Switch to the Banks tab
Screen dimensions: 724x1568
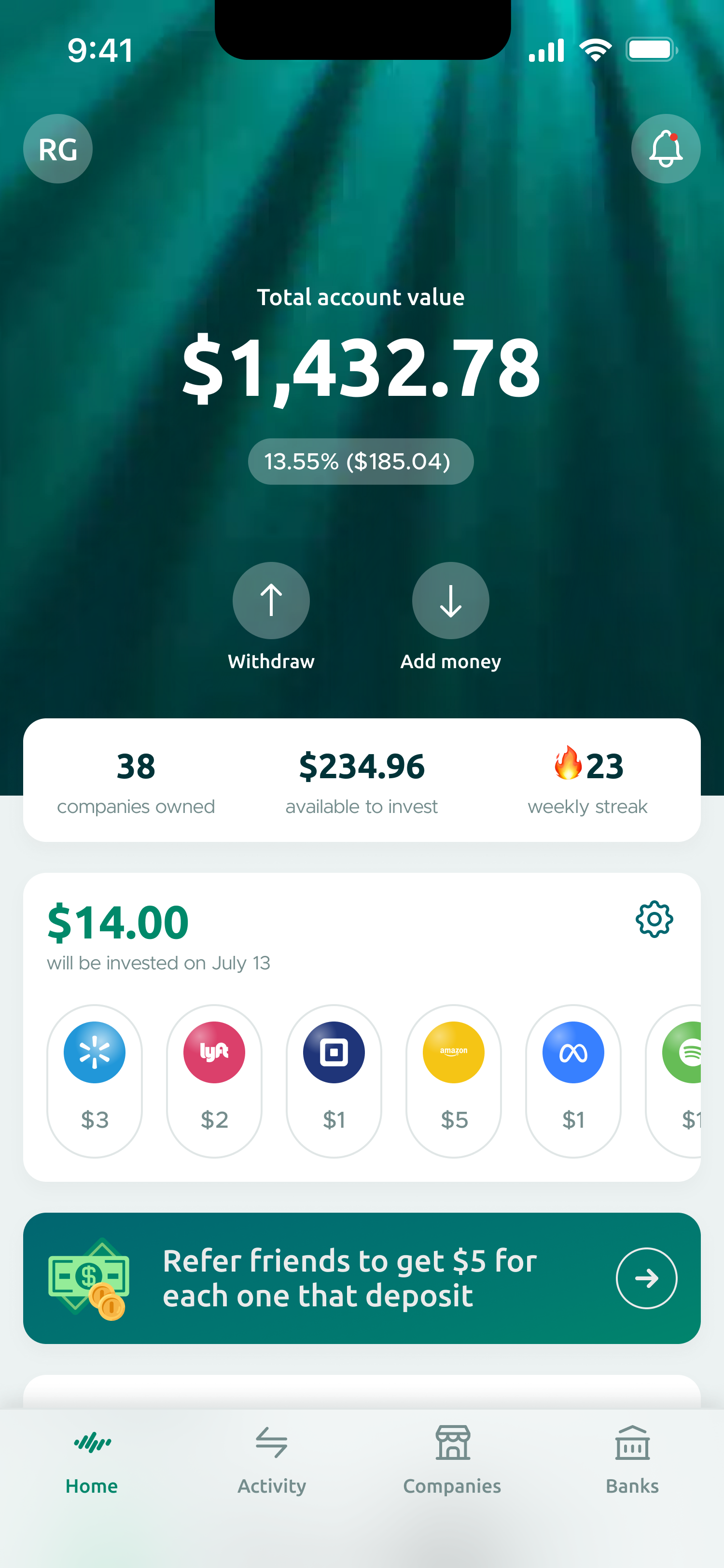point(632,1460)
